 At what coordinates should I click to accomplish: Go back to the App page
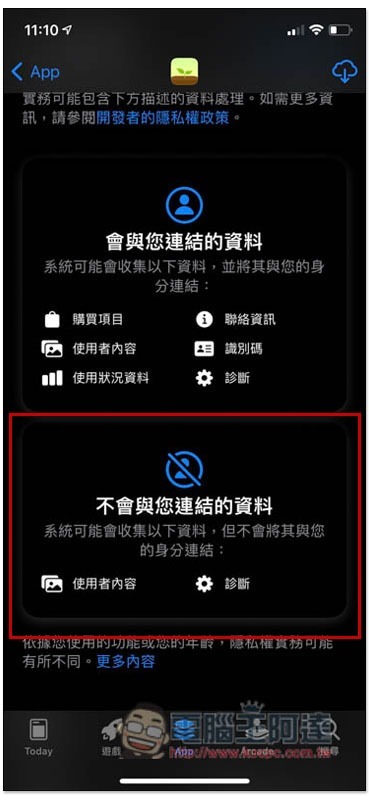[x=35, y=72]
